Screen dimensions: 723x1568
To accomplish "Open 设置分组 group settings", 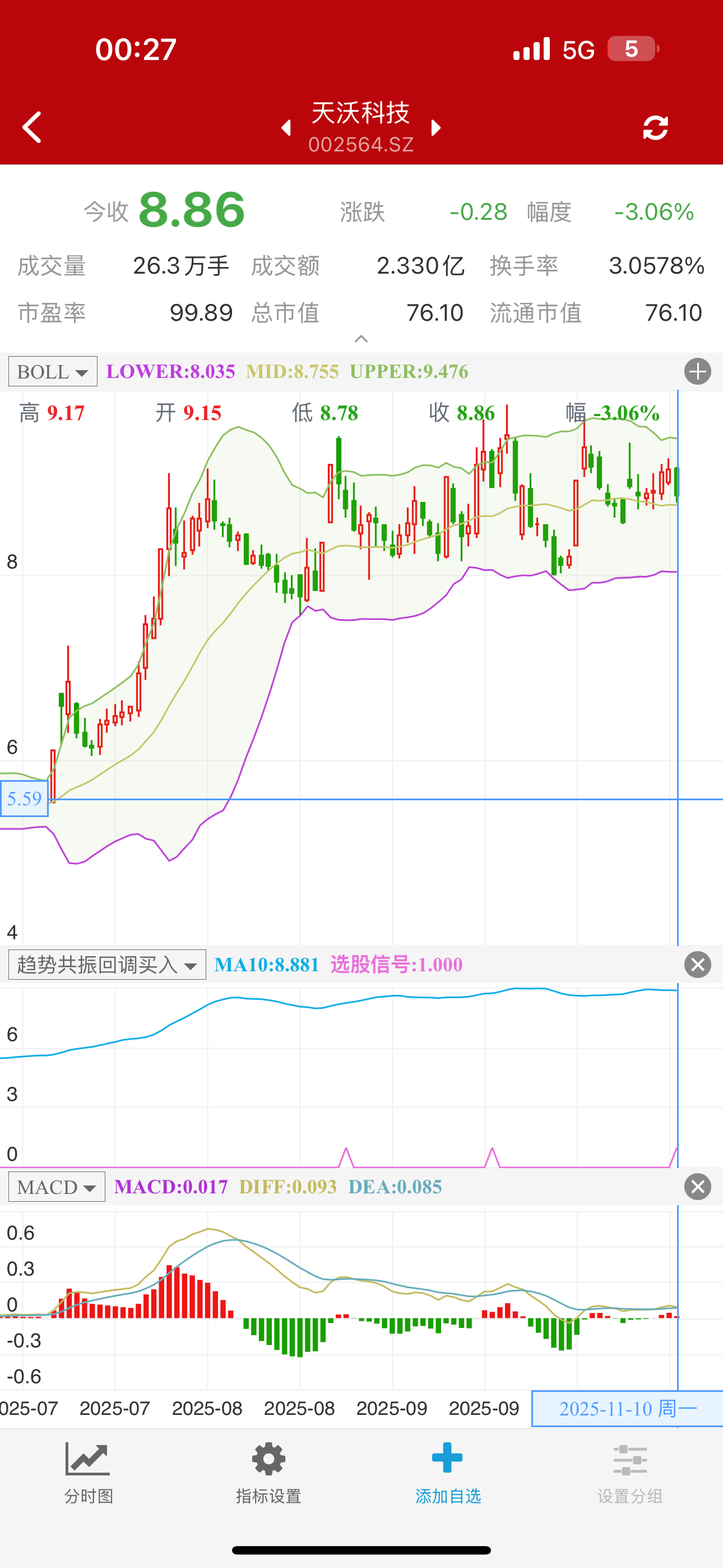I will pyautogui.click(x=630, y=1473).
